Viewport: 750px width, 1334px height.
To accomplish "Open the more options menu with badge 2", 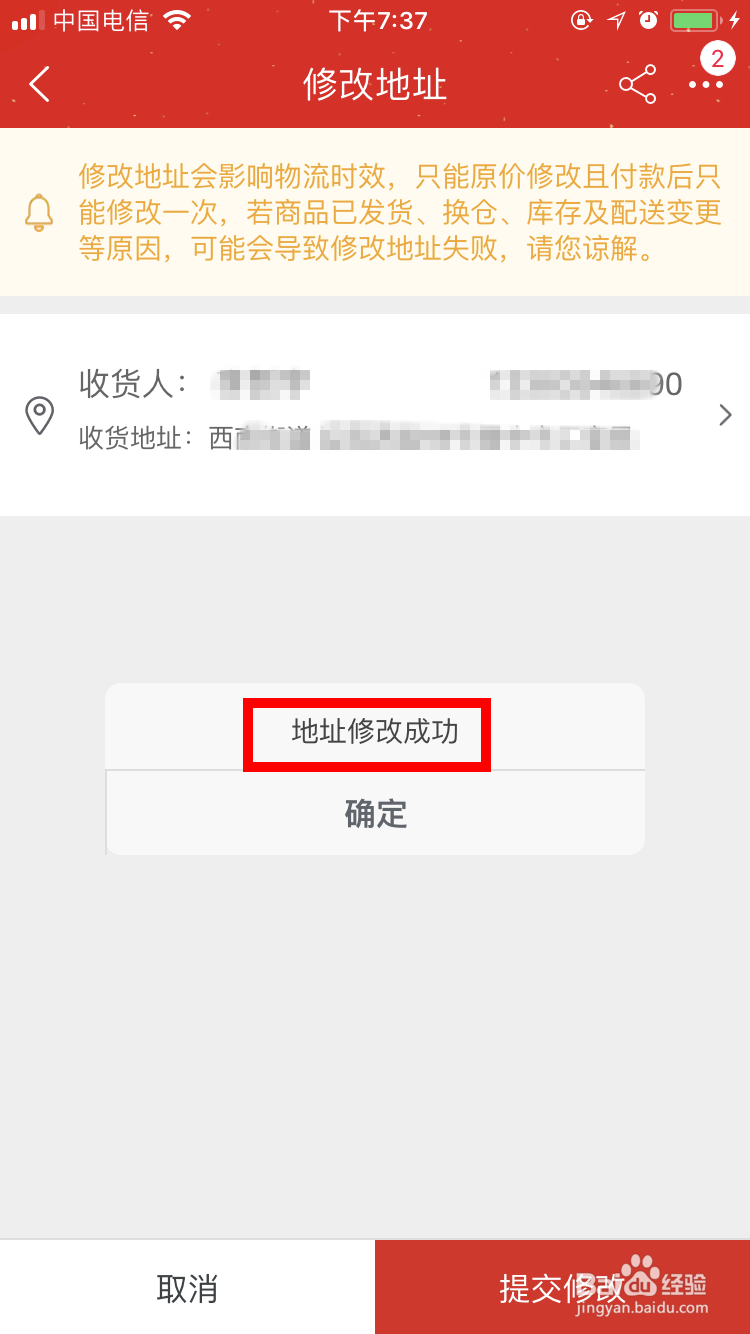I will click(x=707, y=85).
